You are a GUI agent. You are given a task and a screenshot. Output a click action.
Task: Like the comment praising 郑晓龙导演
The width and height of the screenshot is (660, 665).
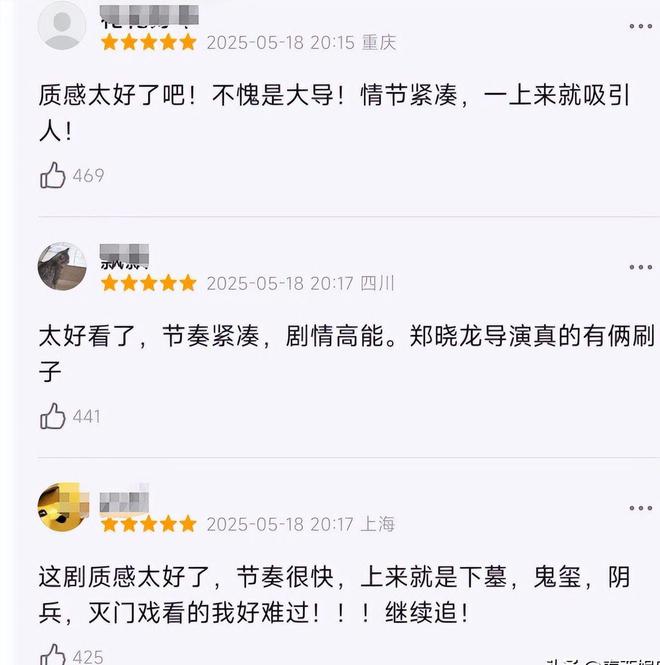(53, 416)
